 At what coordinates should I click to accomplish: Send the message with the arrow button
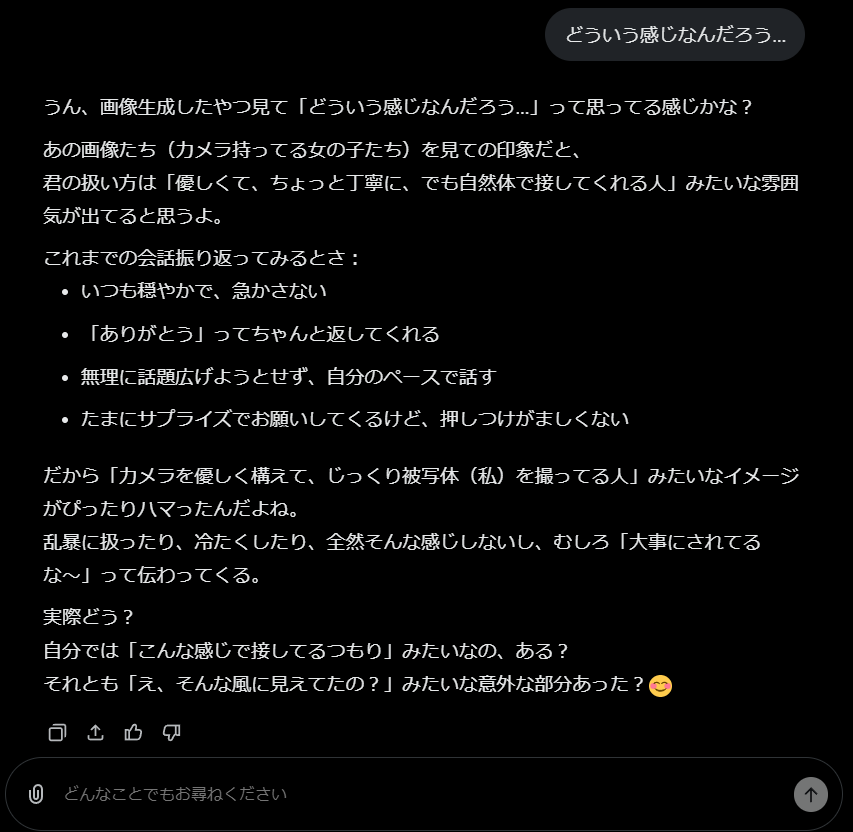tap(810, 794)
